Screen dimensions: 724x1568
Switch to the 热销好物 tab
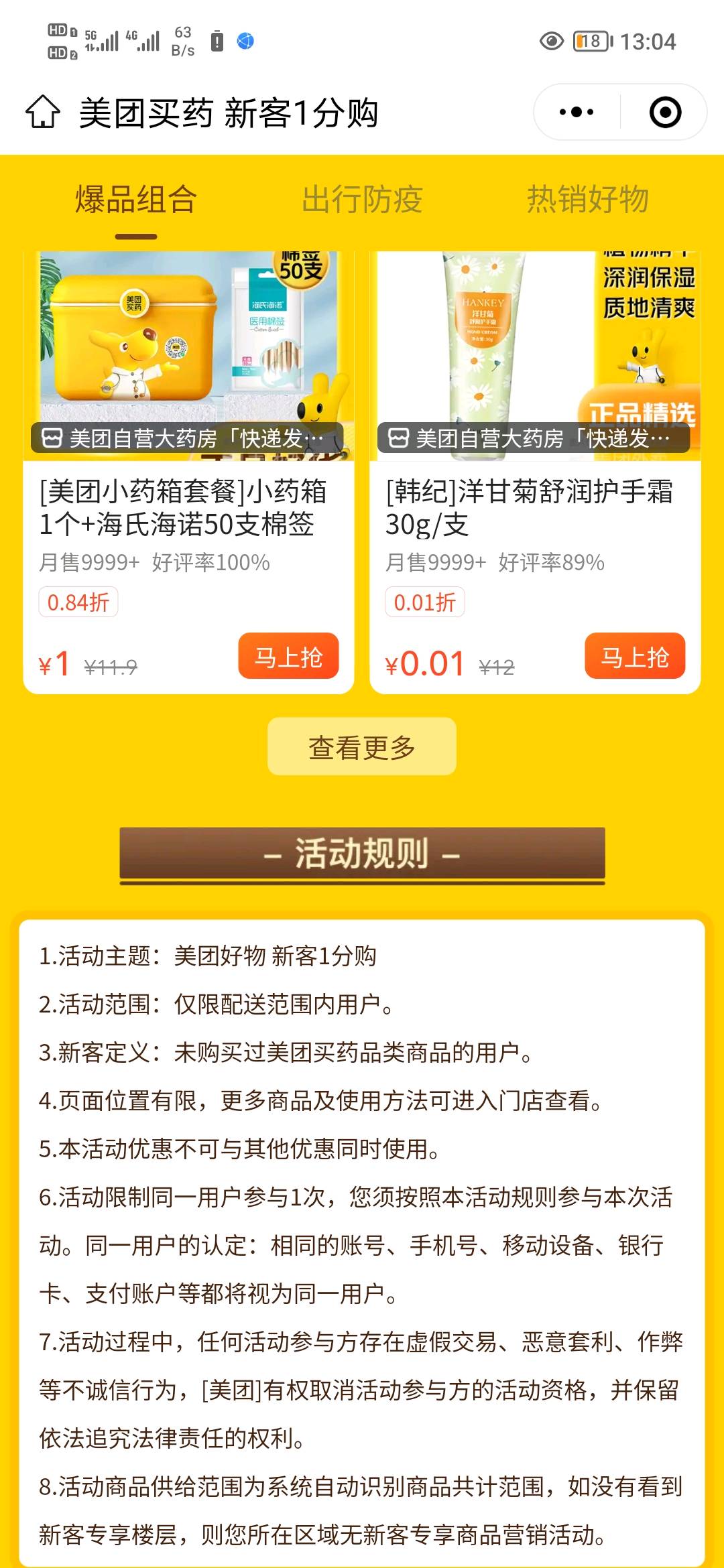pyautogui.click(x=588, y=200)
